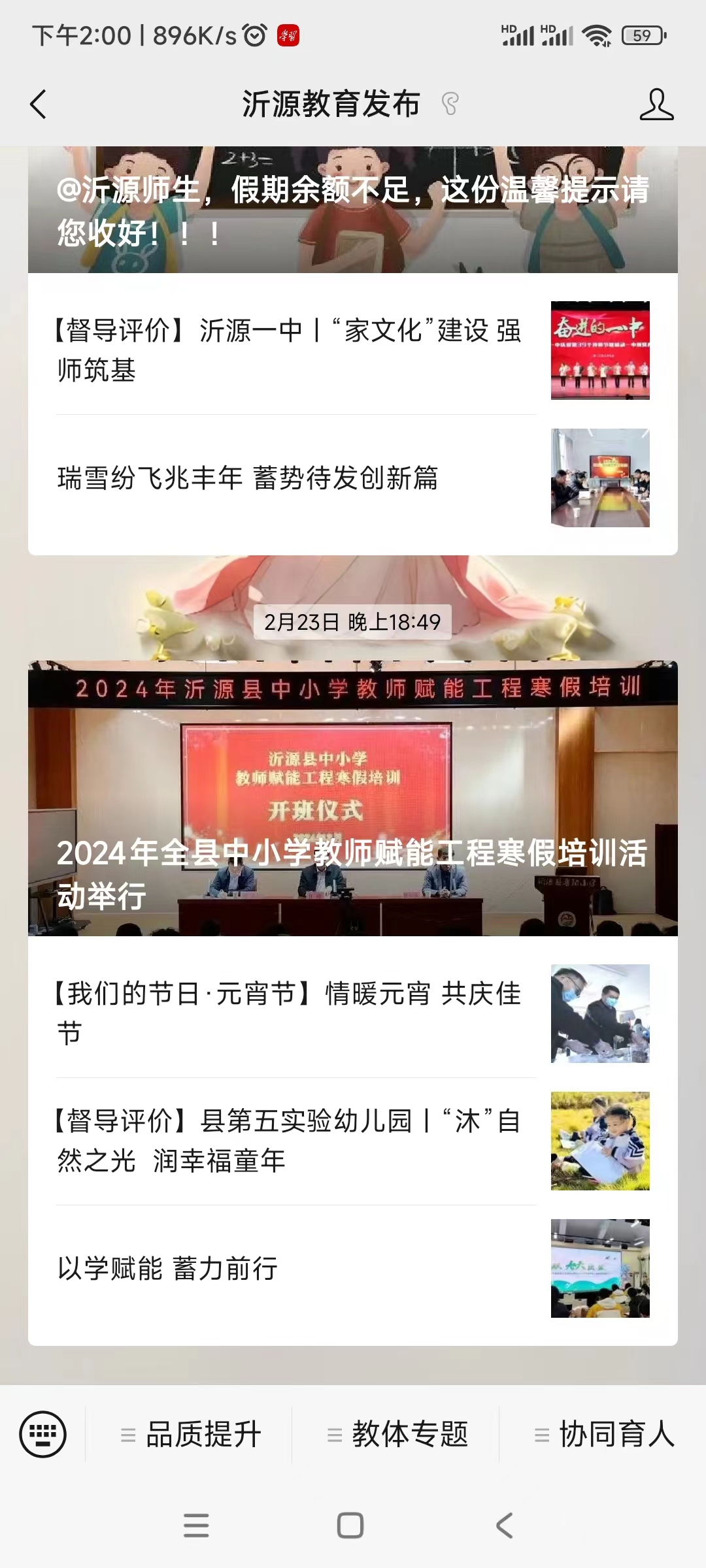Viewport: 706px width, 1568px height.
Task: Expand the 协同育人 menu
Action: [603, 1435]
